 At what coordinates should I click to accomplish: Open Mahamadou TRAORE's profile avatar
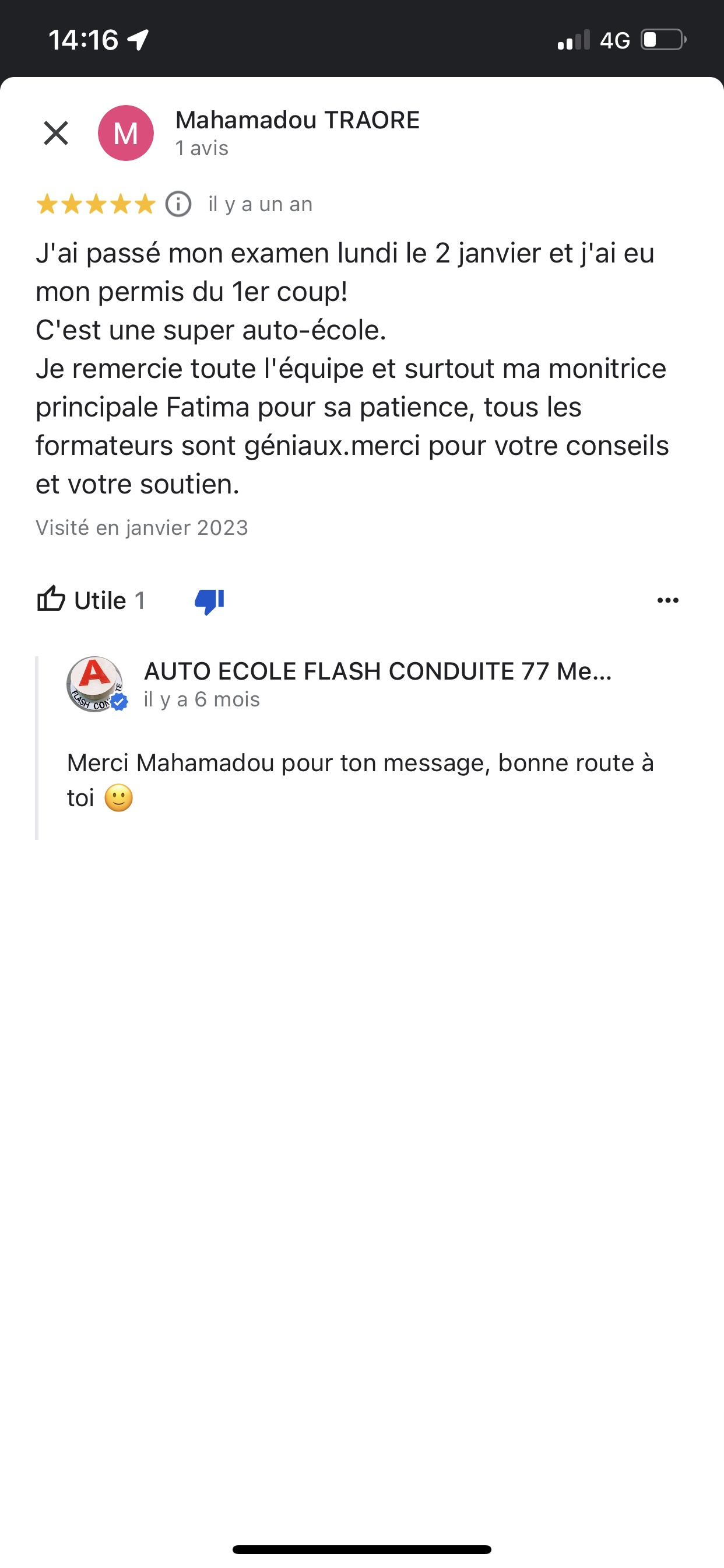point(126,132)
